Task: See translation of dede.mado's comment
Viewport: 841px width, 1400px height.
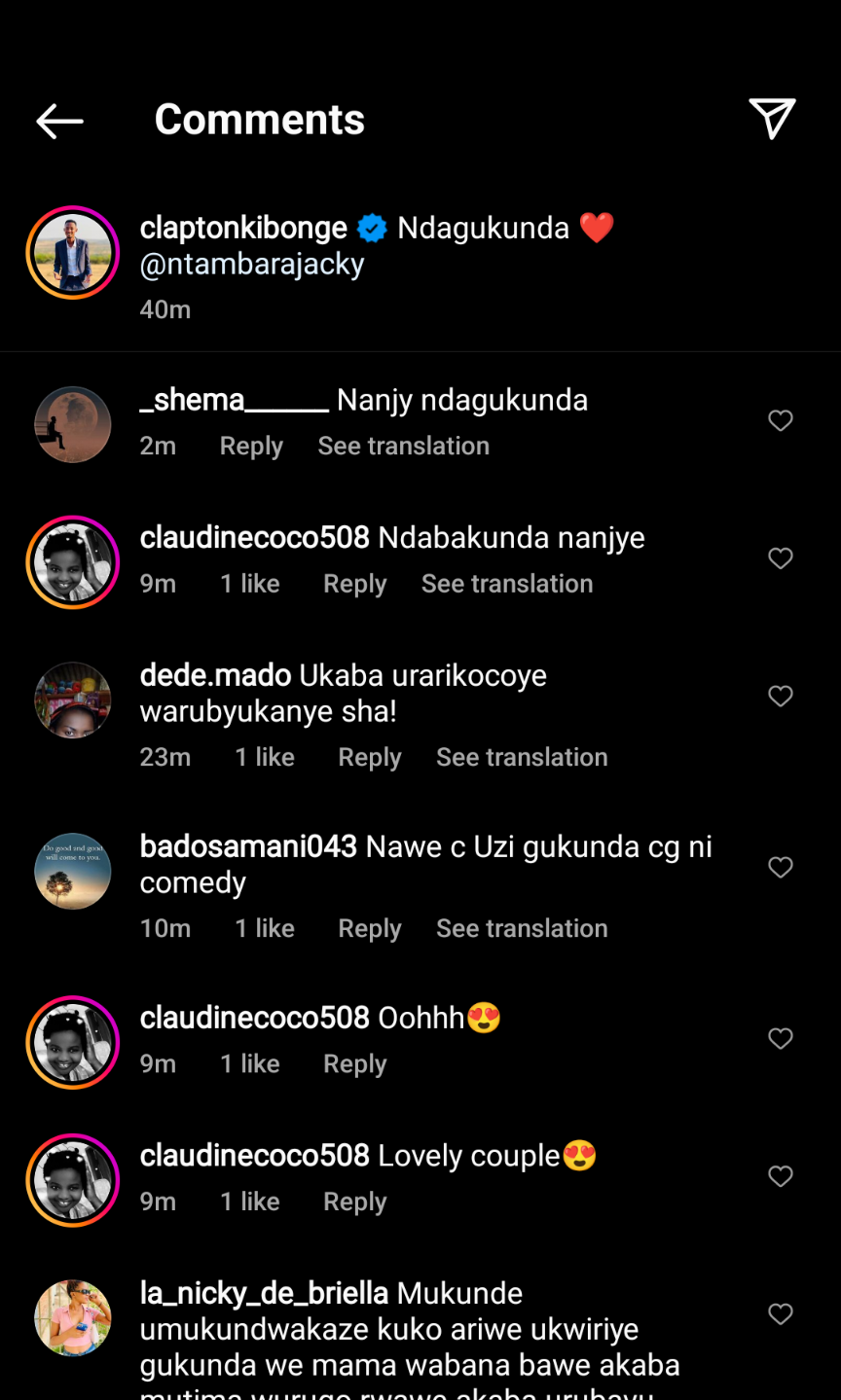Action: pyautogui.click(x=522, y=757)
